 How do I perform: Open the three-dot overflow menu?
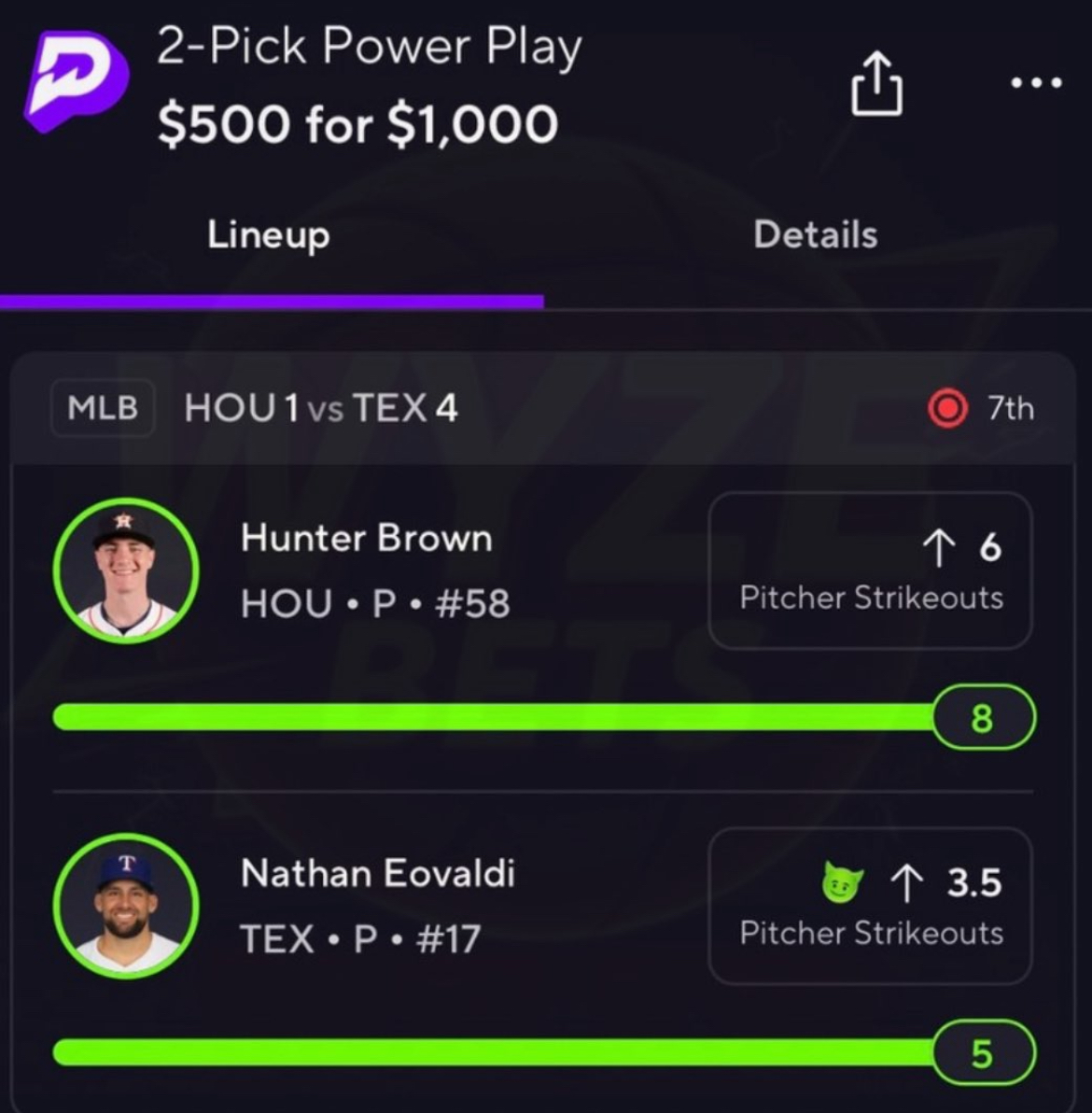[1036, 83]
